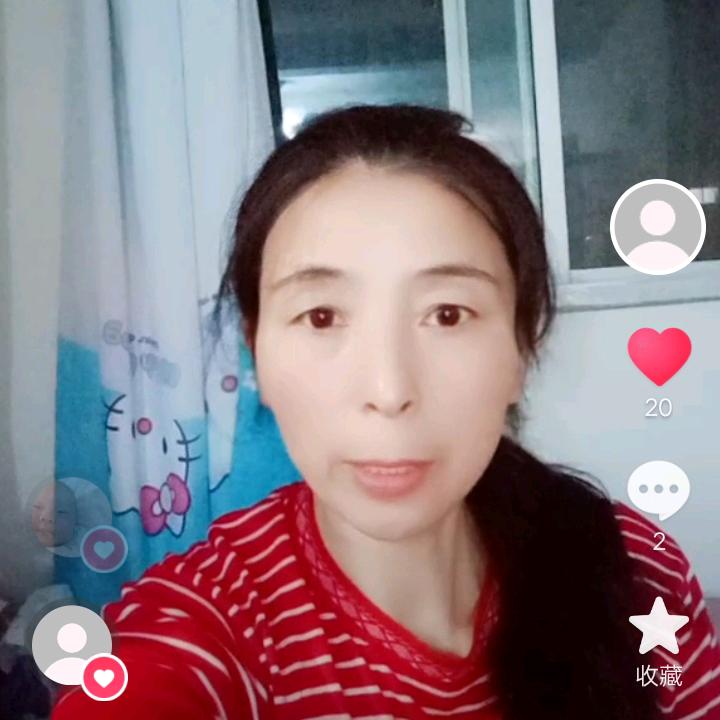Tap the bottom-left avatar with heart badge
Viewport: 720px width, 720px height.
72,645
